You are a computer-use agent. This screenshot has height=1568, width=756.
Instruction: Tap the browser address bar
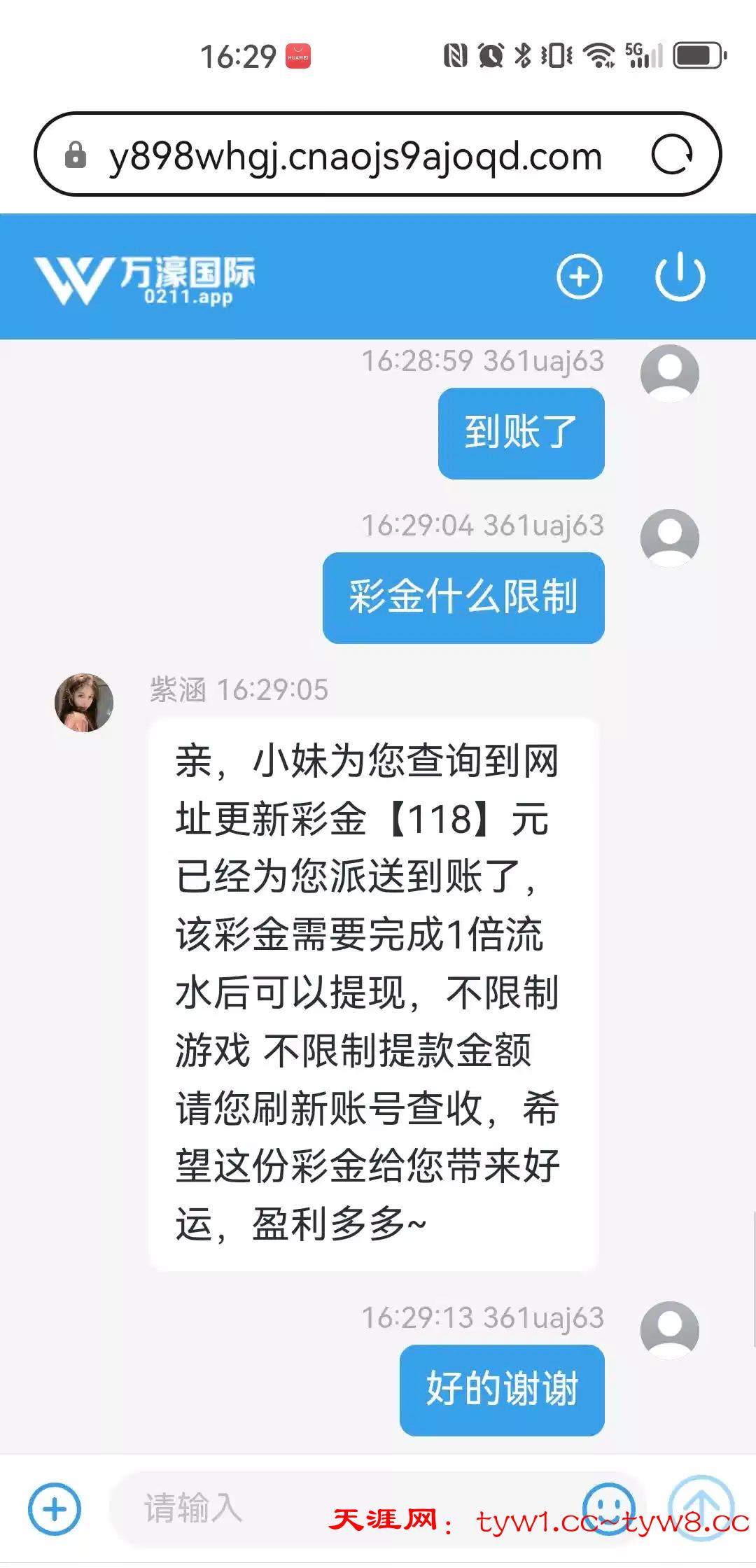[355, 155]
